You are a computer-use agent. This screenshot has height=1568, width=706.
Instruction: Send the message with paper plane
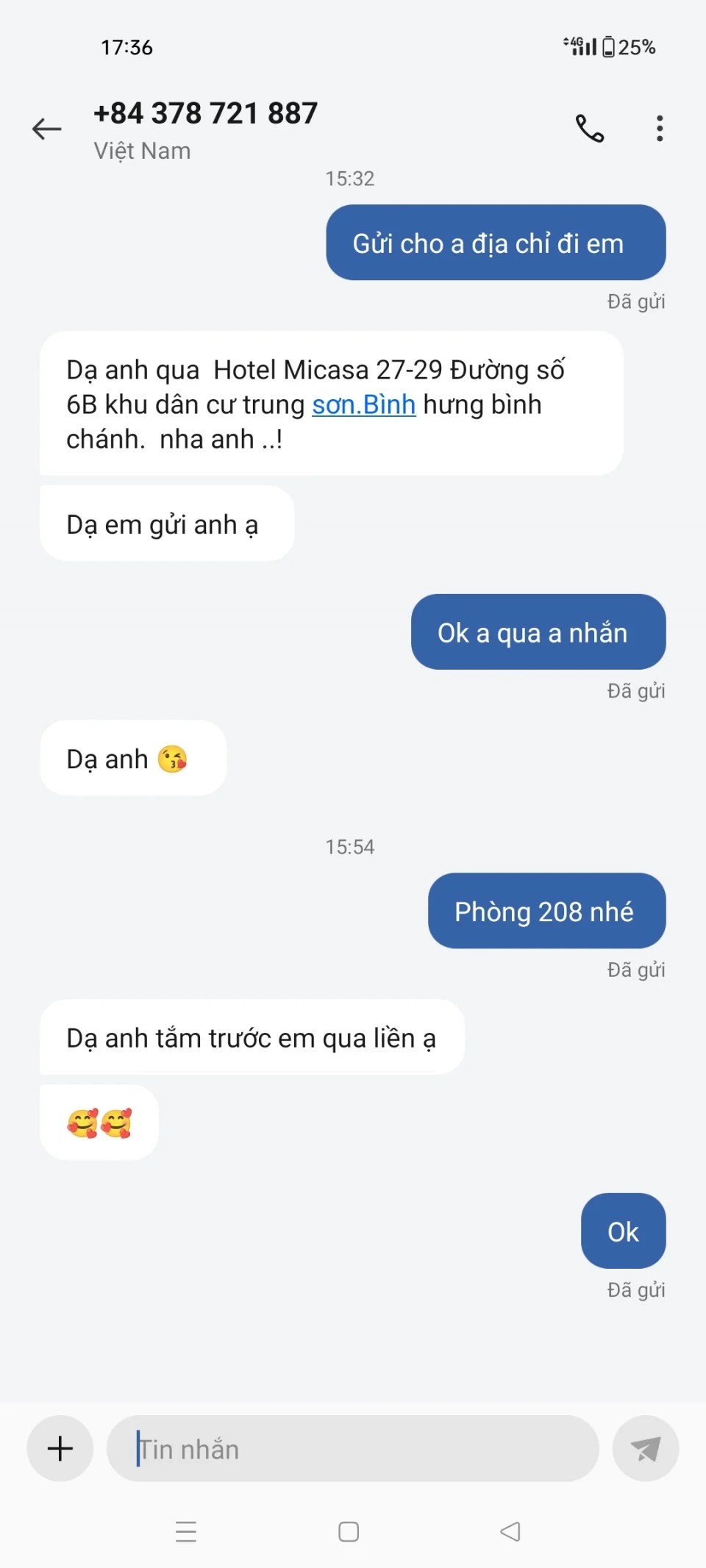(x=645, y=1448)
